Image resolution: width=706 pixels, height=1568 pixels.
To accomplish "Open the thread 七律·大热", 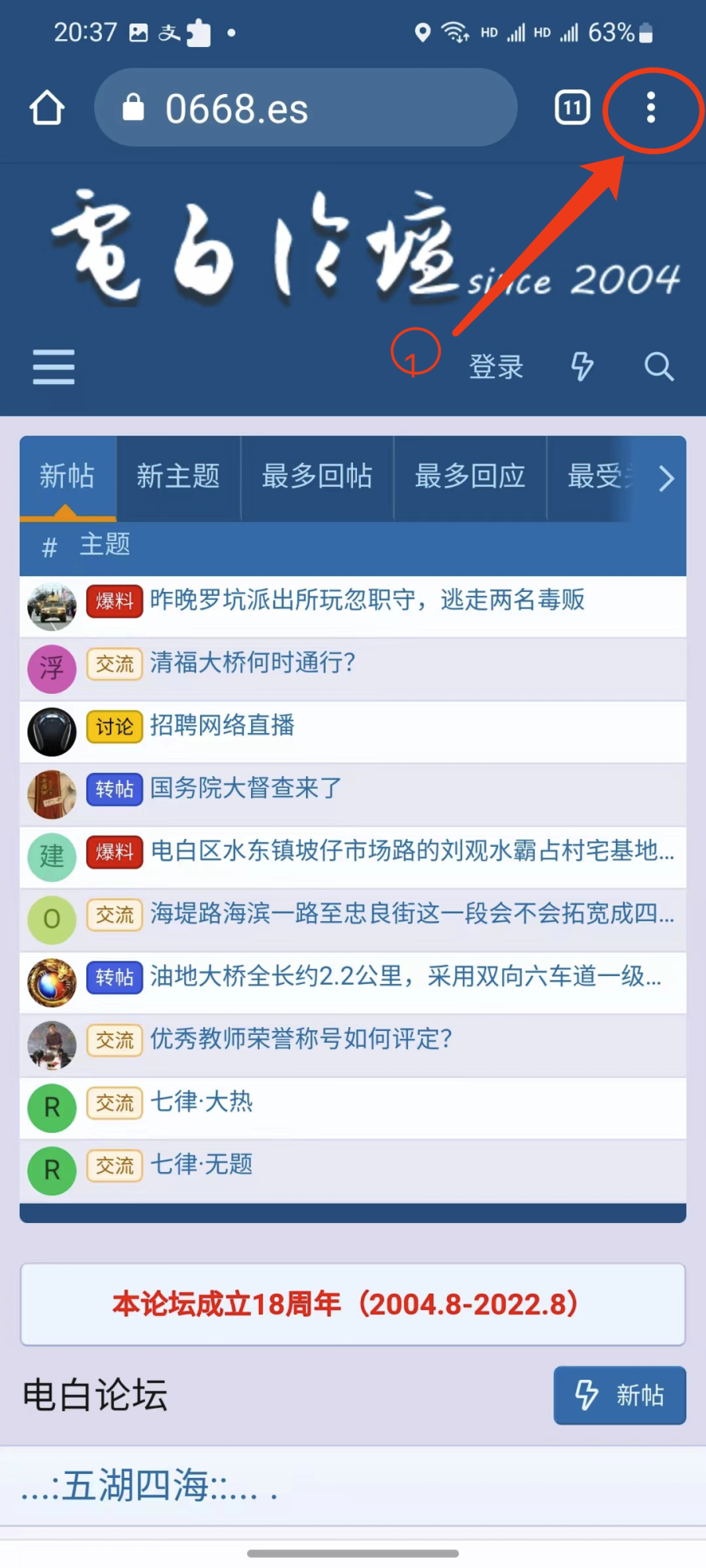I will tap(202, 1102).
